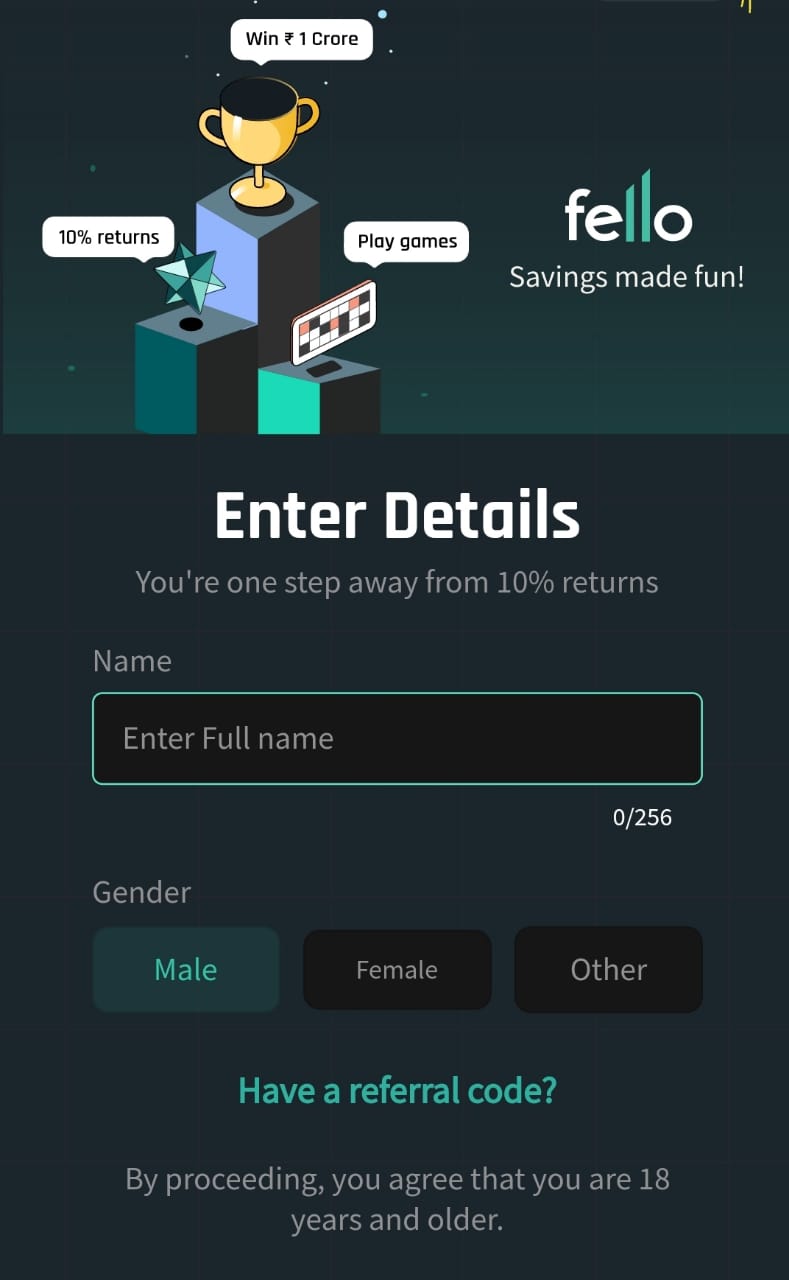789x1280 pixels.
Task: Select Male as gender
Action: (186, 969)
